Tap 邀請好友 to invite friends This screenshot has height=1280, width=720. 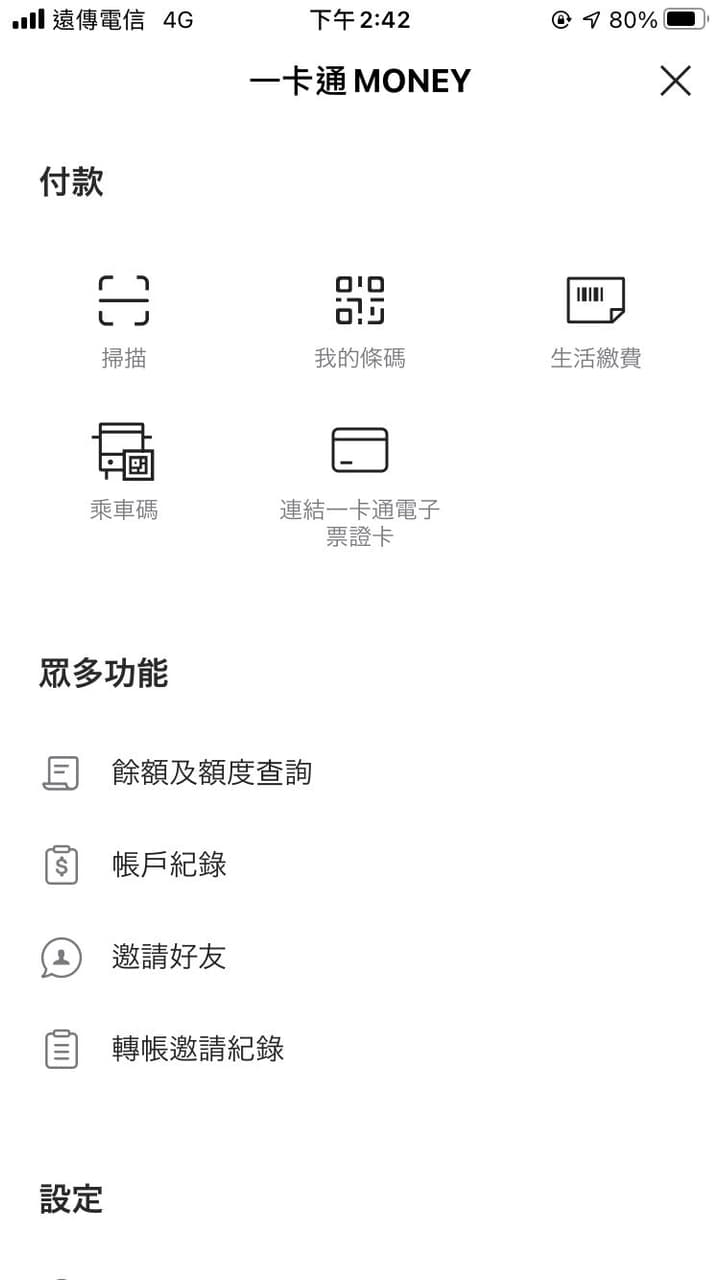point(360,957)
